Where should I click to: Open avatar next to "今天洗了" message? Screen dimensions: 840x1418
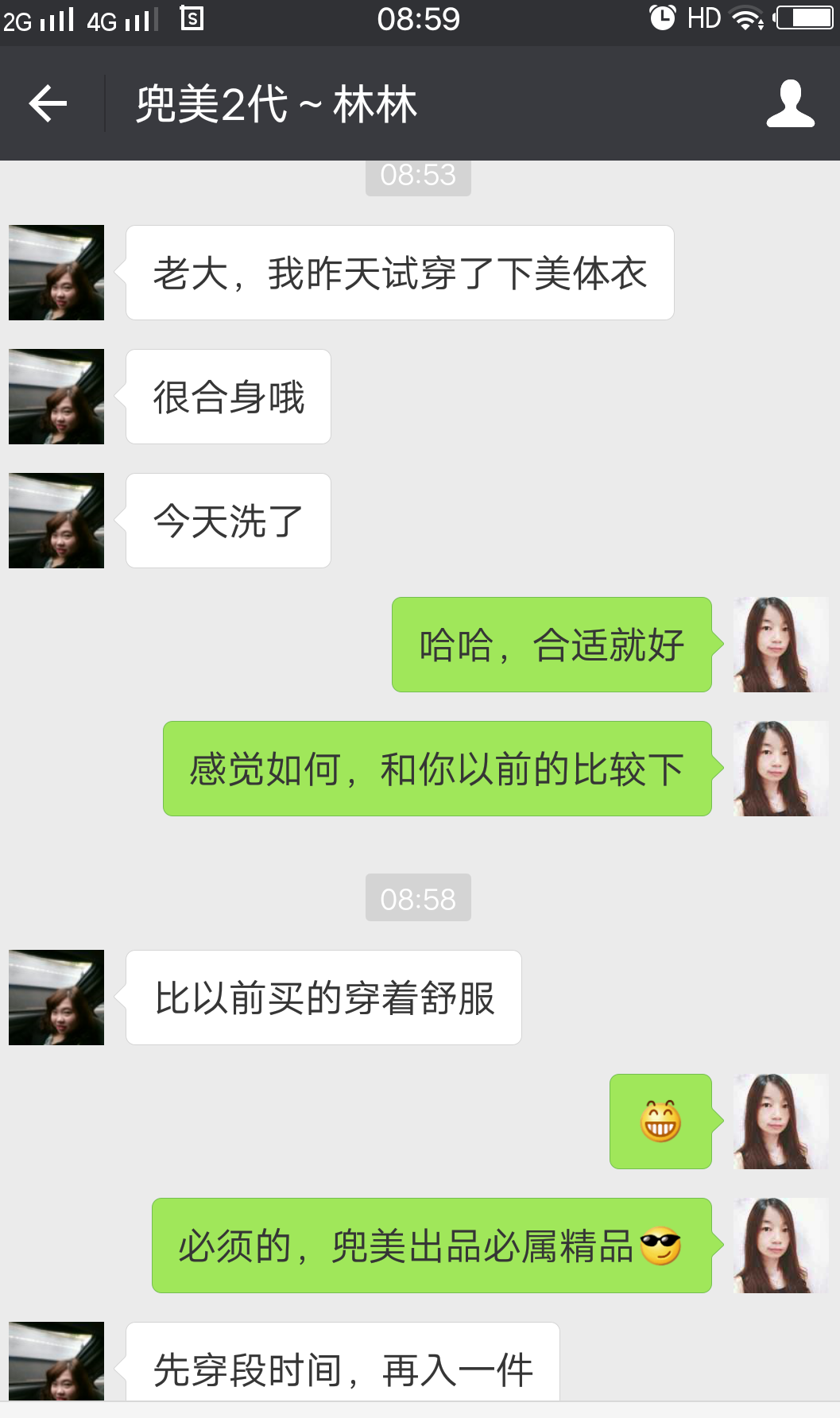pyautogui.click(x=56, y=521)
